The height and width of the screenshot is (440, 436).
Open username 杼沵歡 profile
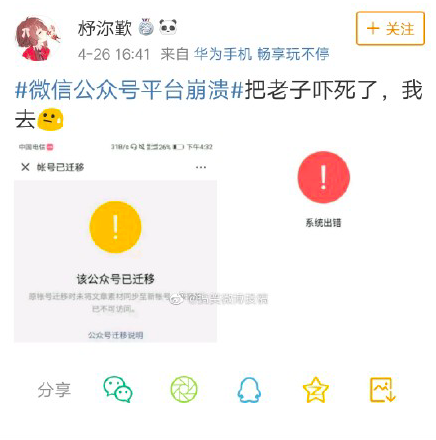(x=105, y=28)
